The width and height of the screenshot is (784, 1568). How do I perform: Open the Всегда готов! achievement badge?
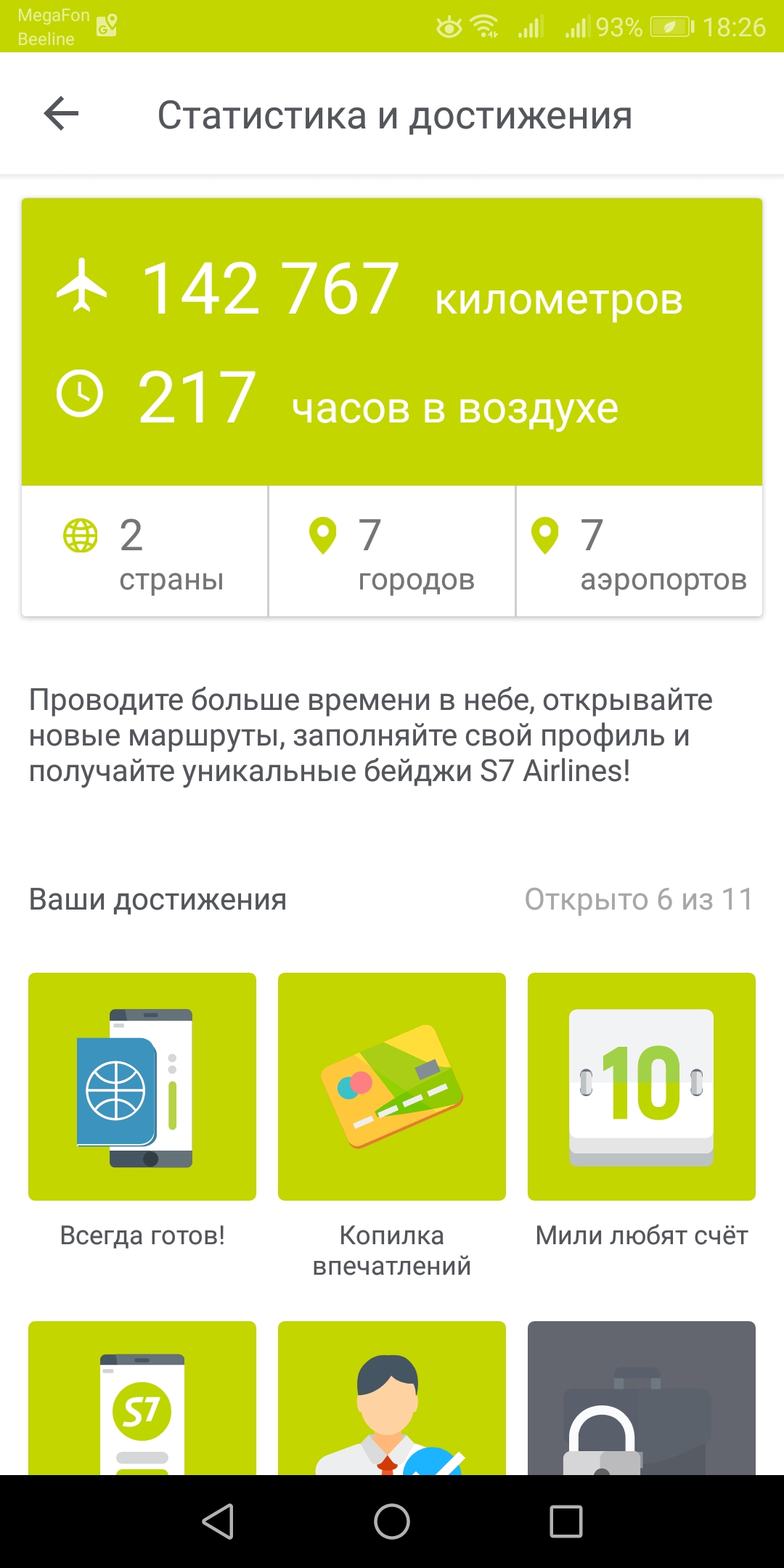142,1087
